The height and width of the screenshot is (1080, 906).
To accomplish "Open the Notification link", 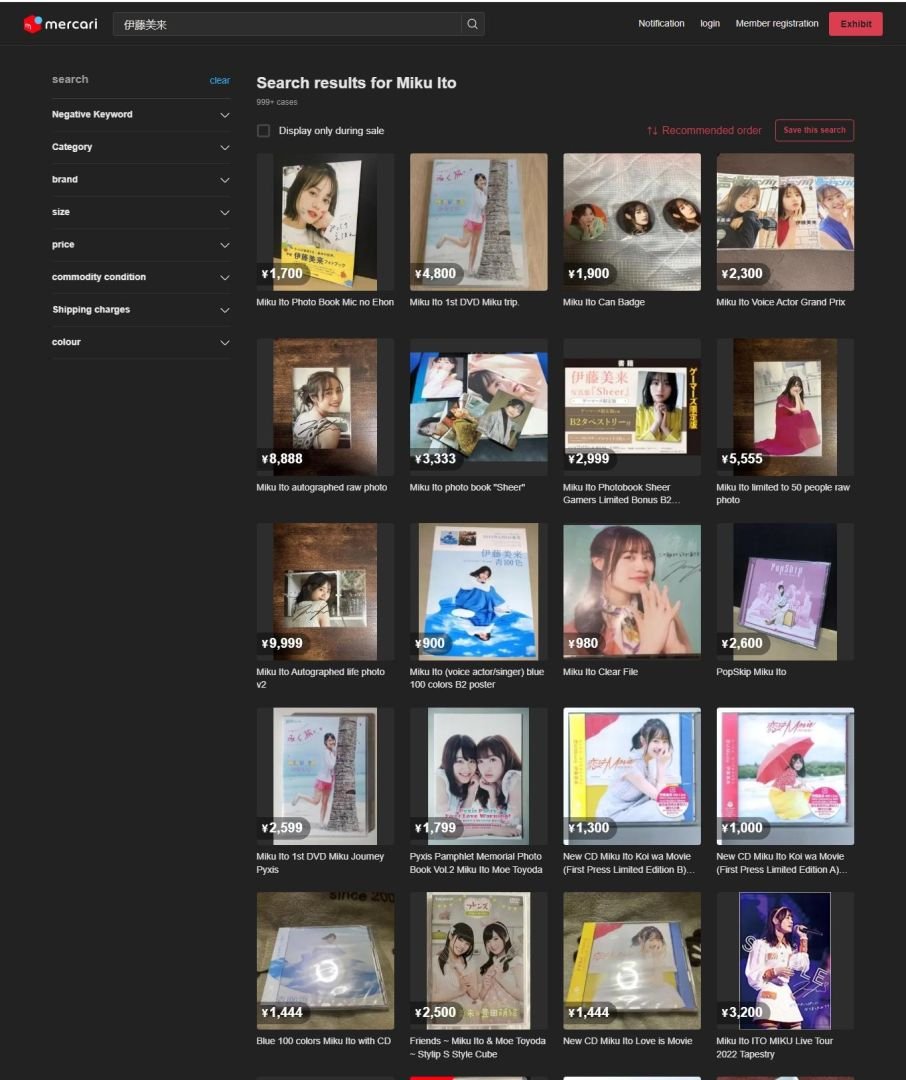I will pyautogui.click(x=661, y=23).
